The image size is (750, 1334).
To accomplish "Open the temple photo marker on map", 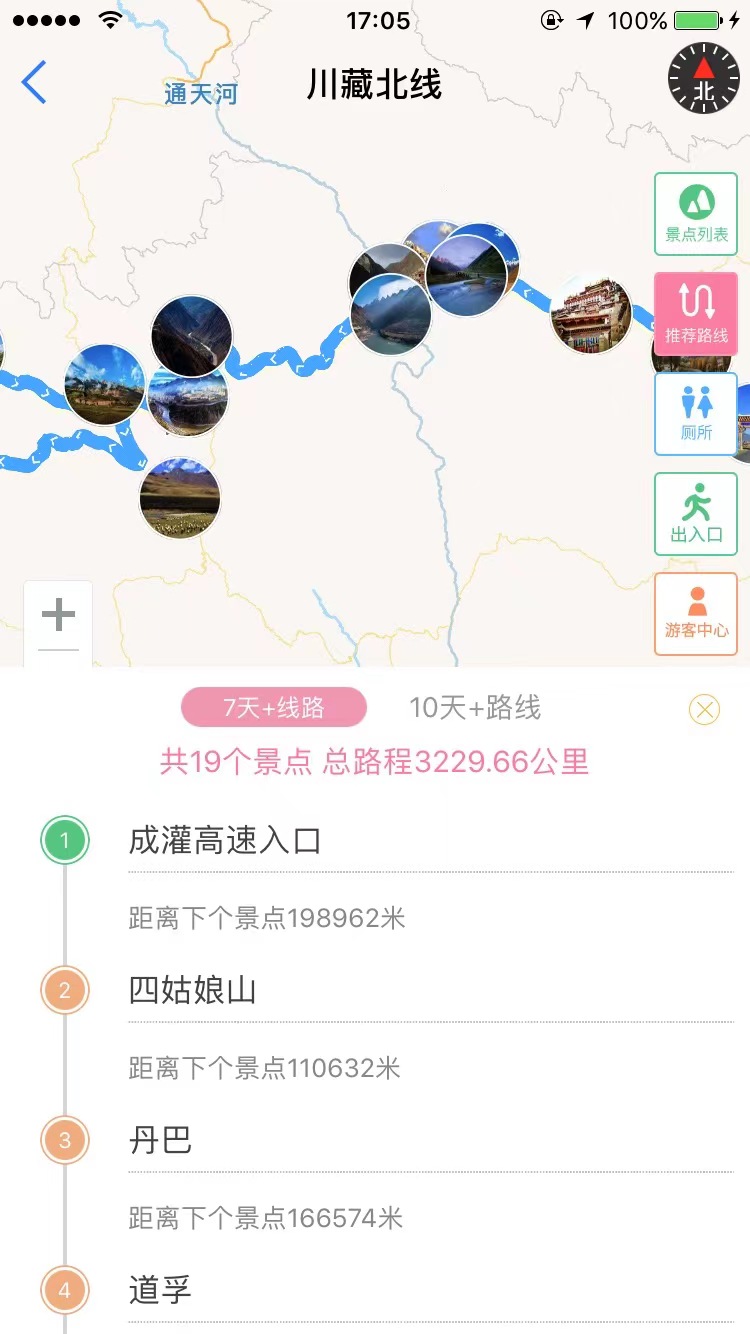I will (x=591, y=314).
